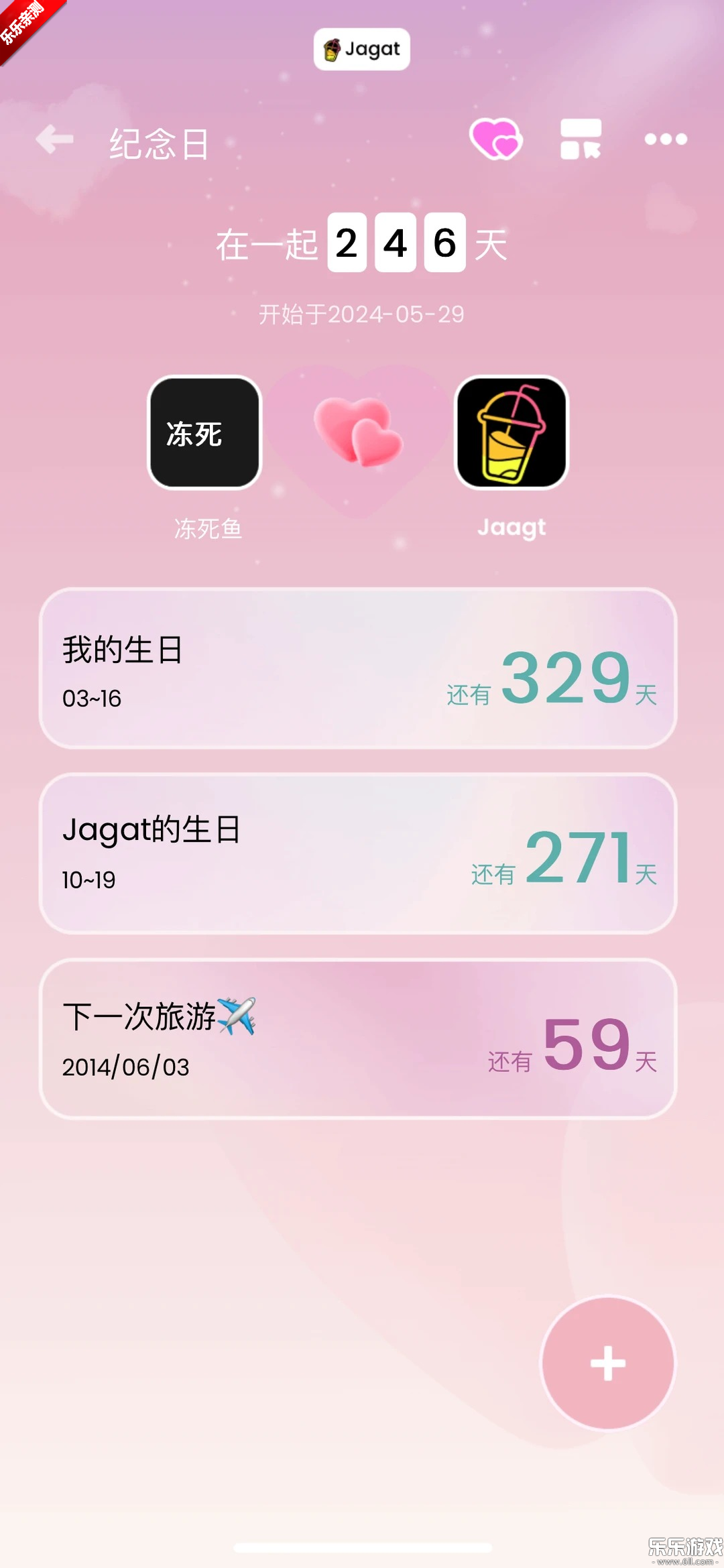The height and width of the screenshot is (1568, 724).
Task: Tap the Jagat app badge at the top
Action: 361,49
